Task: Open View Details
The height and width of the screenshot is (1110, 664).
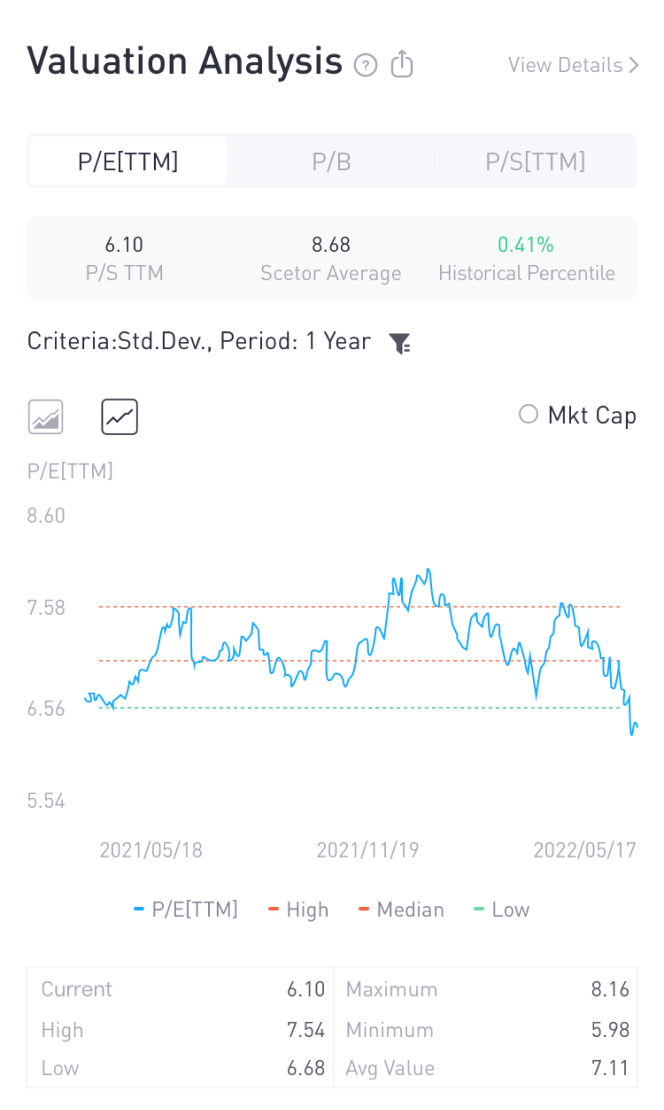Action: point(573,65)
